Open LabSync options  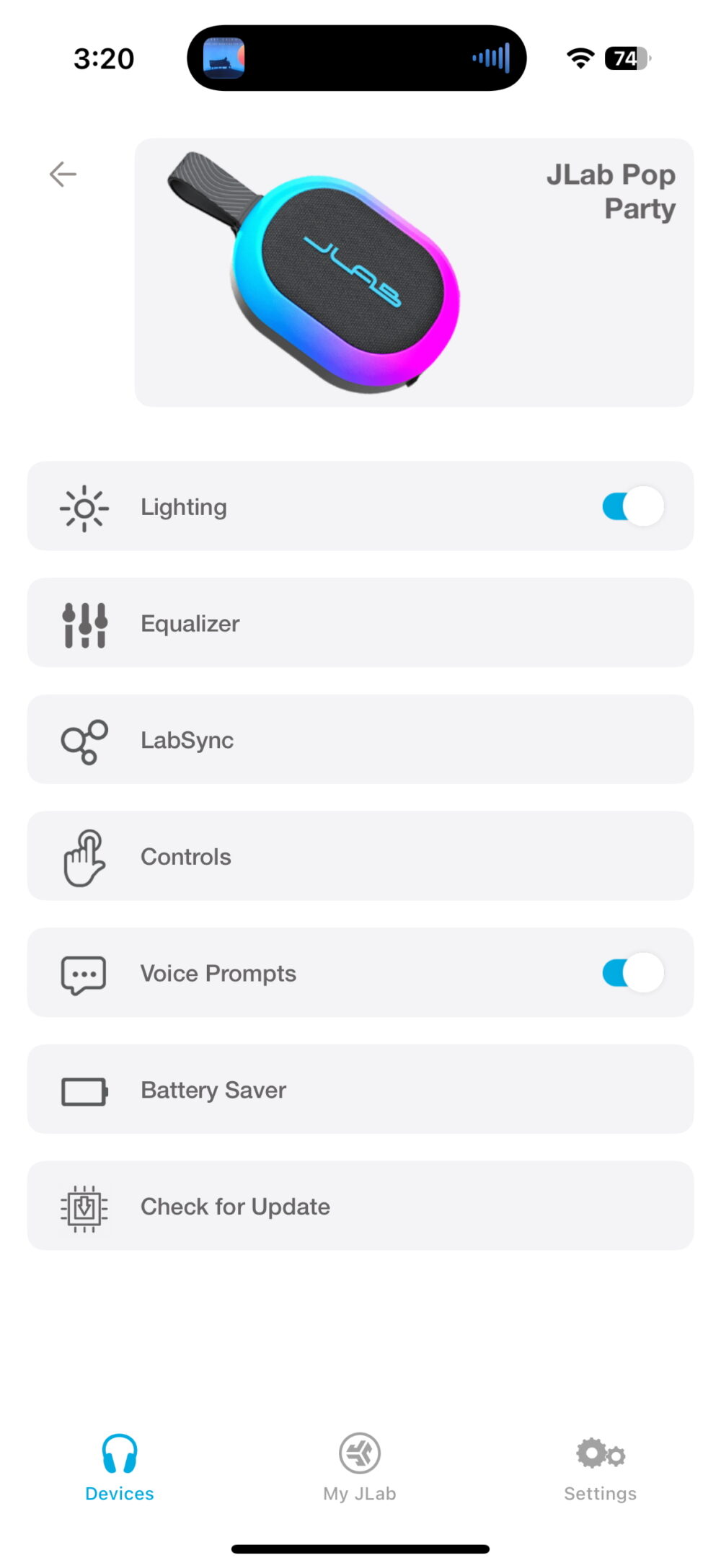click(360, 740)
